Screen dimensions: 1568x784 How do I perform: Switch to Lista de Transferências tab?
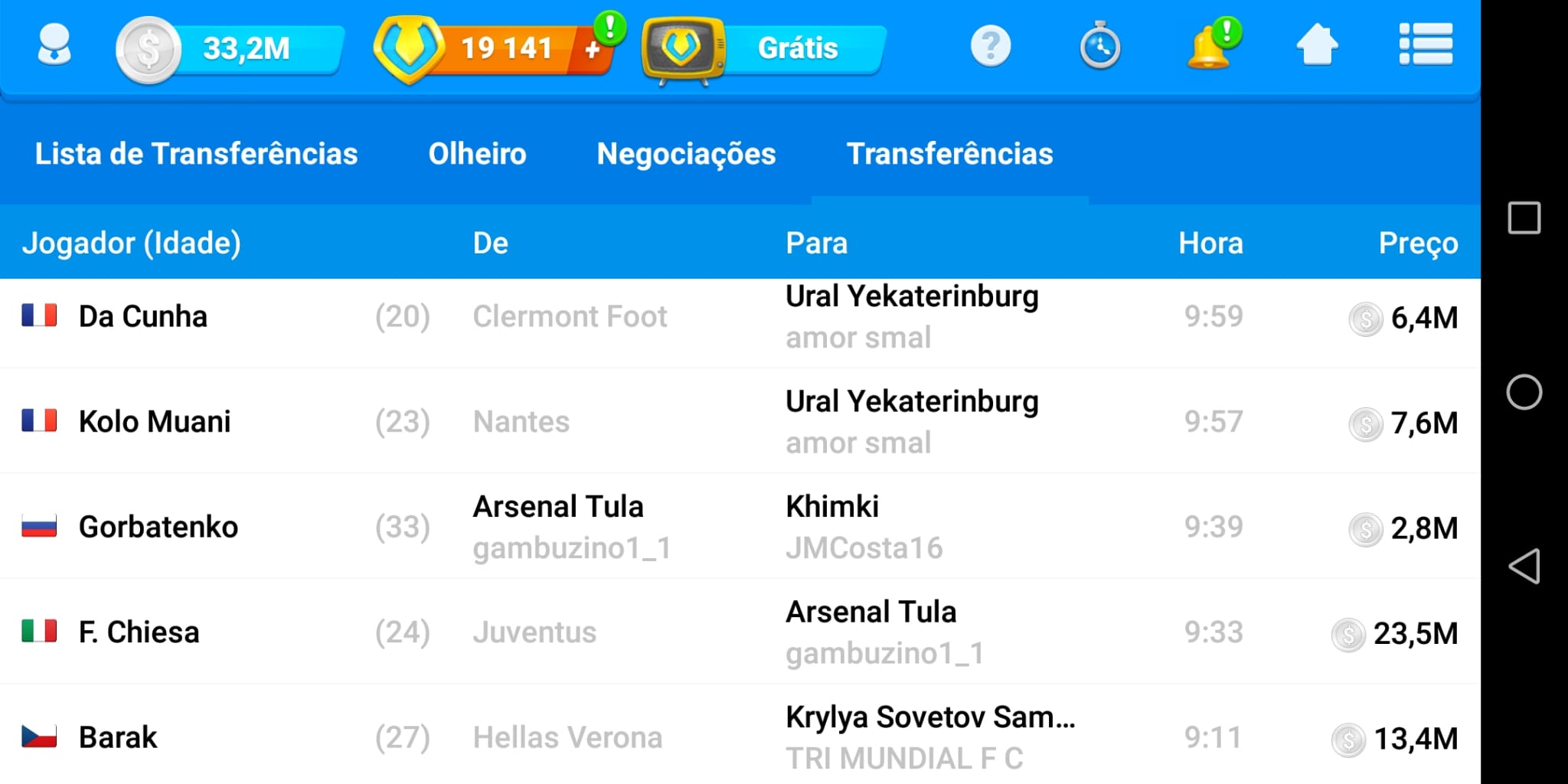[x=196, y=154]
